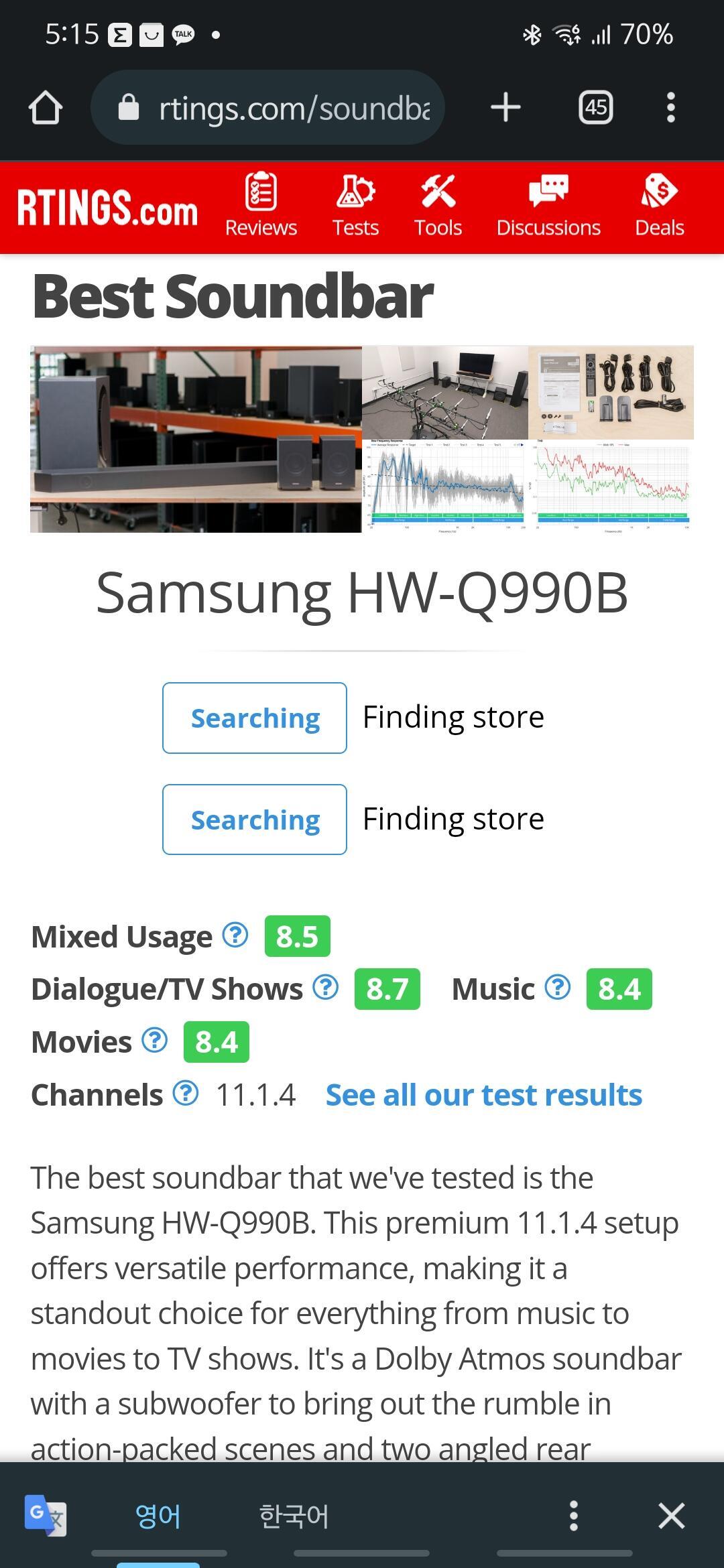Open the browser overflow menu
This screenshot has height=1568, width=724.
point(670,108)
